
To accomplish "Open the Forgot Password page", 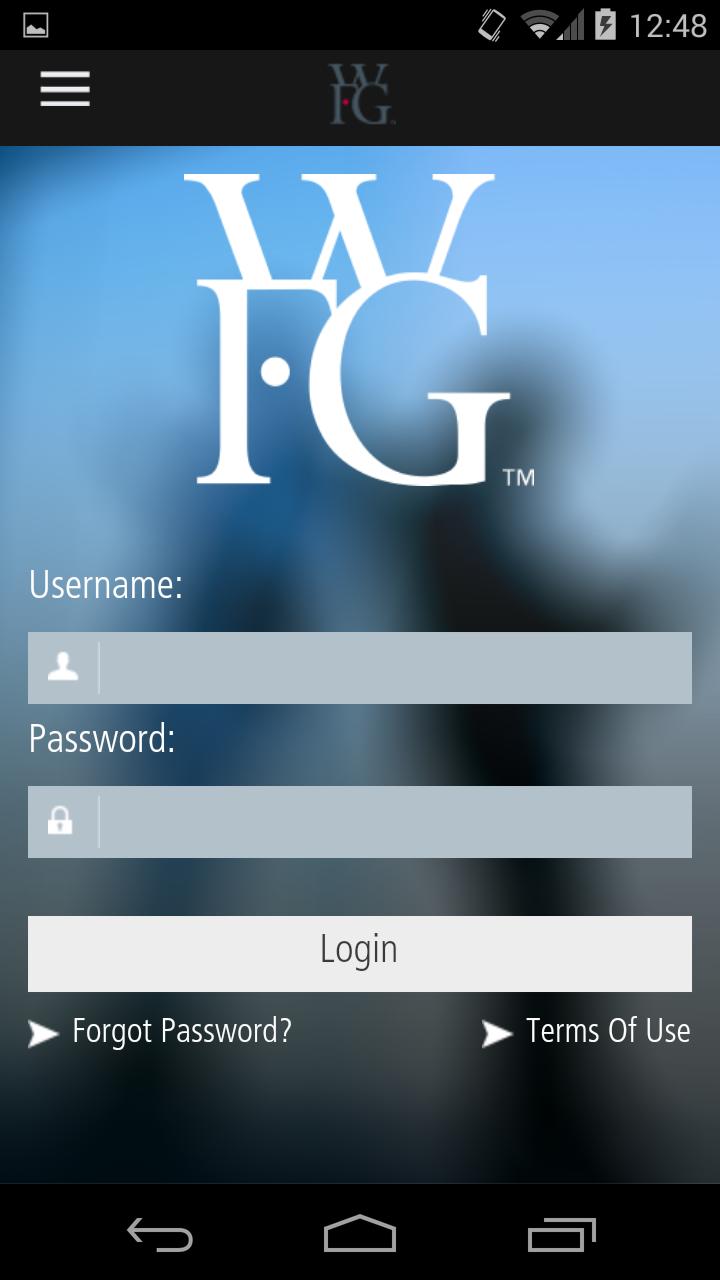I will click(x=180, y=1031).
